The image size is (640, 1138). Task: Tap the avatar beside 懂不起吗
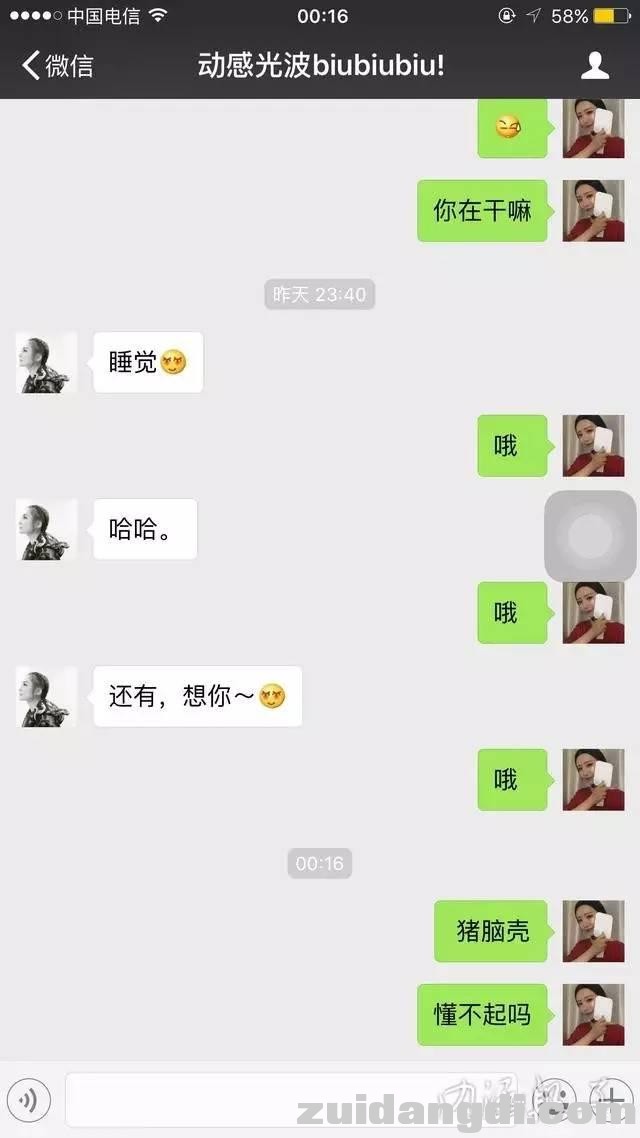593,1015
